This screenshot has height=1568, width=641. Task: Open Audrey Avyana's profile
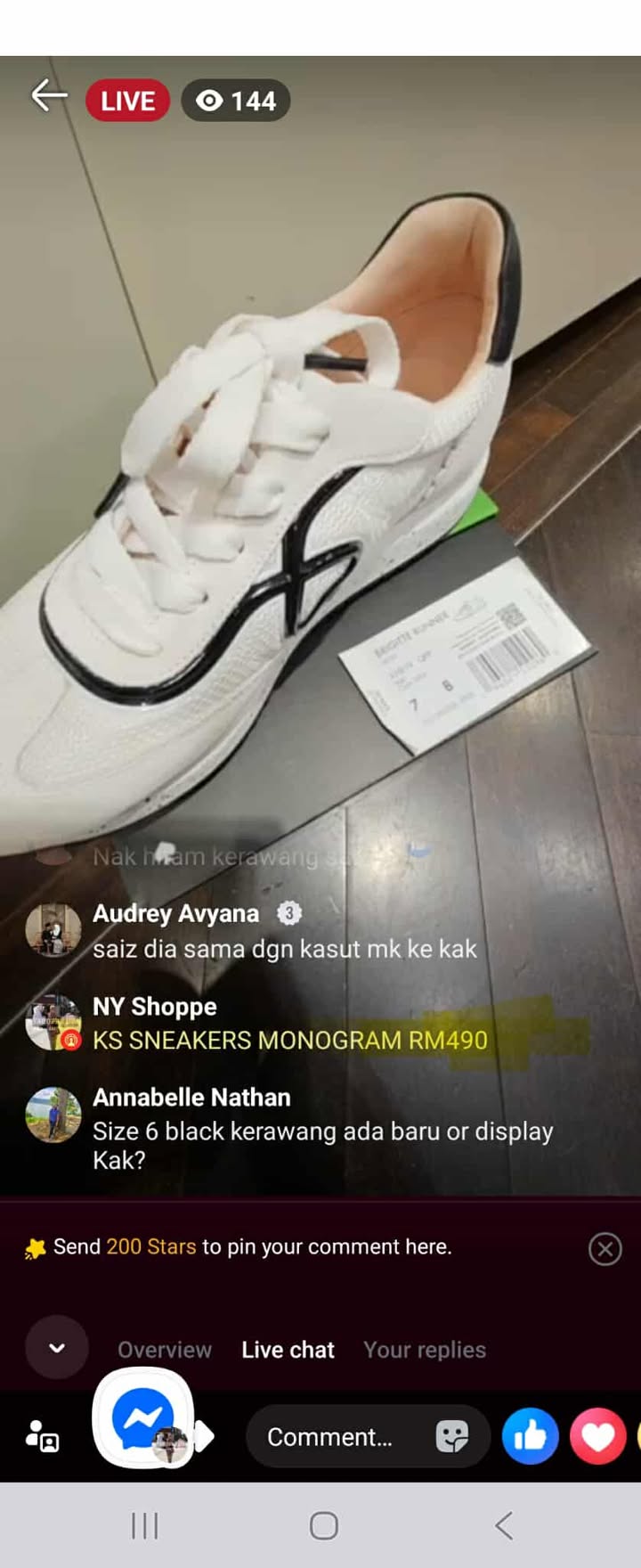(x=53, y=930)
